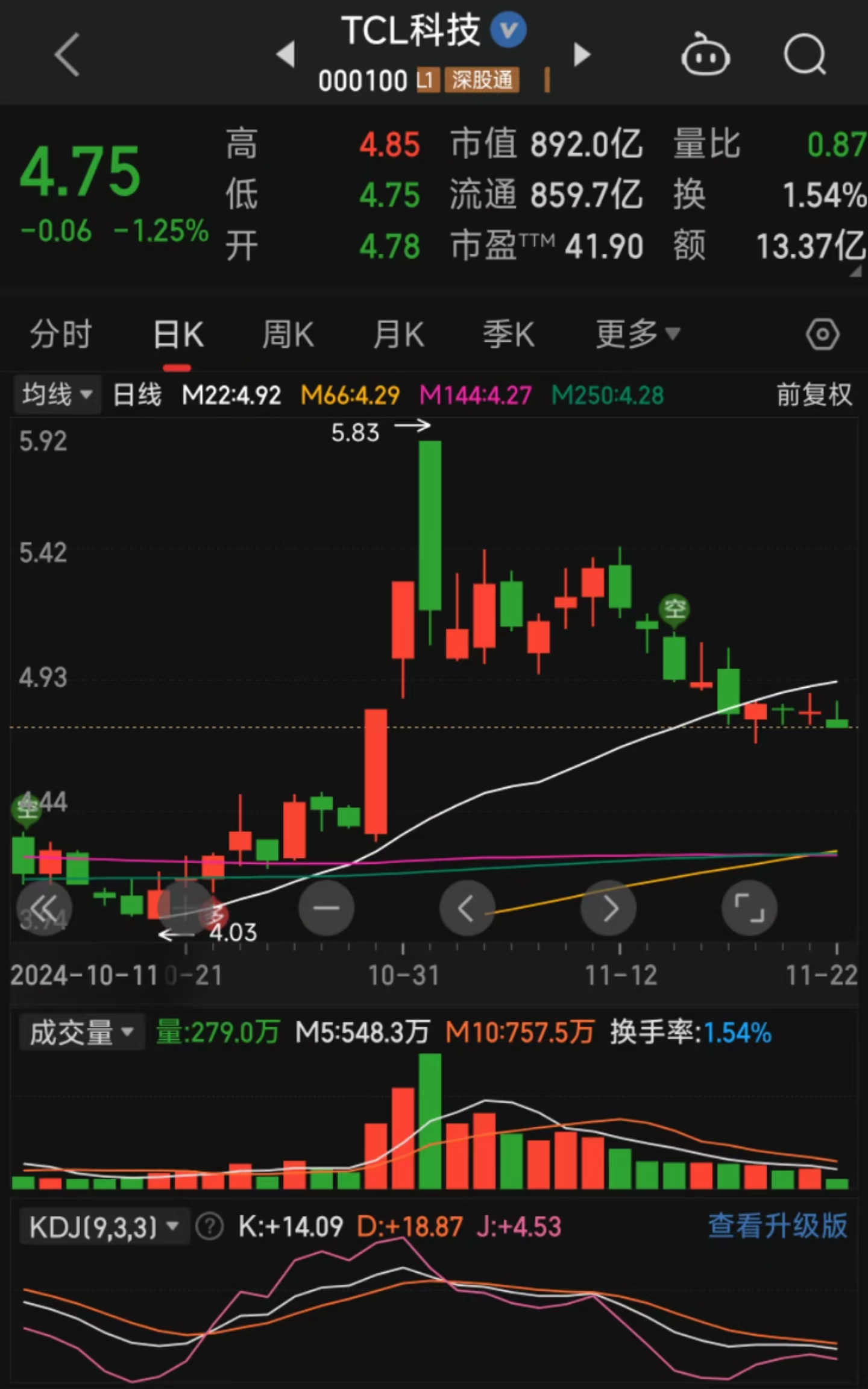Viewport: 868px width, 1389px height.
Task: Tap the 空 short signal bubble
Action: coord(675,609)
